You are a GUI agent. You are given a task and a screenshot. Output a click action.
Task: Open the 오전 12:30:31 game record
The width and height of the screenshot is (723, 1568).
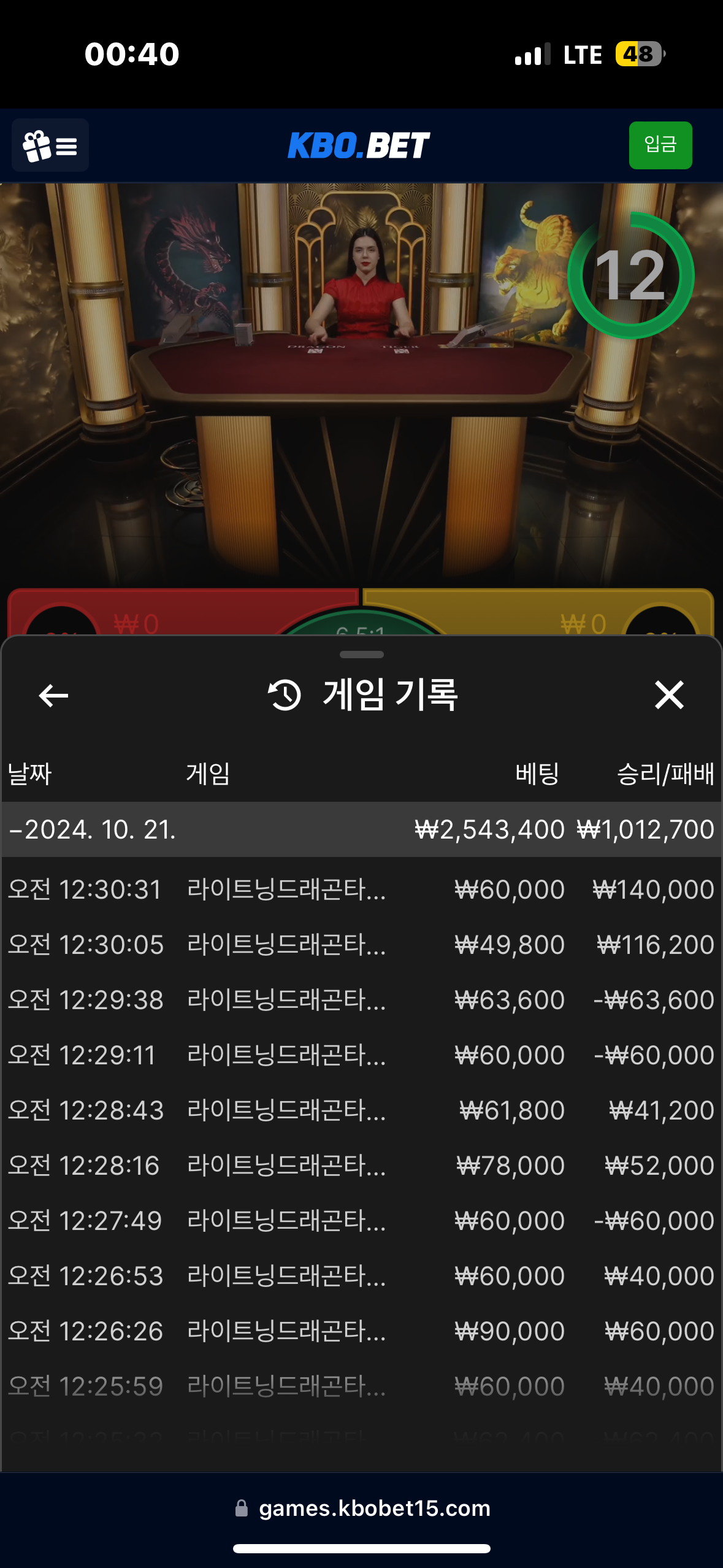tap(361, 890)
